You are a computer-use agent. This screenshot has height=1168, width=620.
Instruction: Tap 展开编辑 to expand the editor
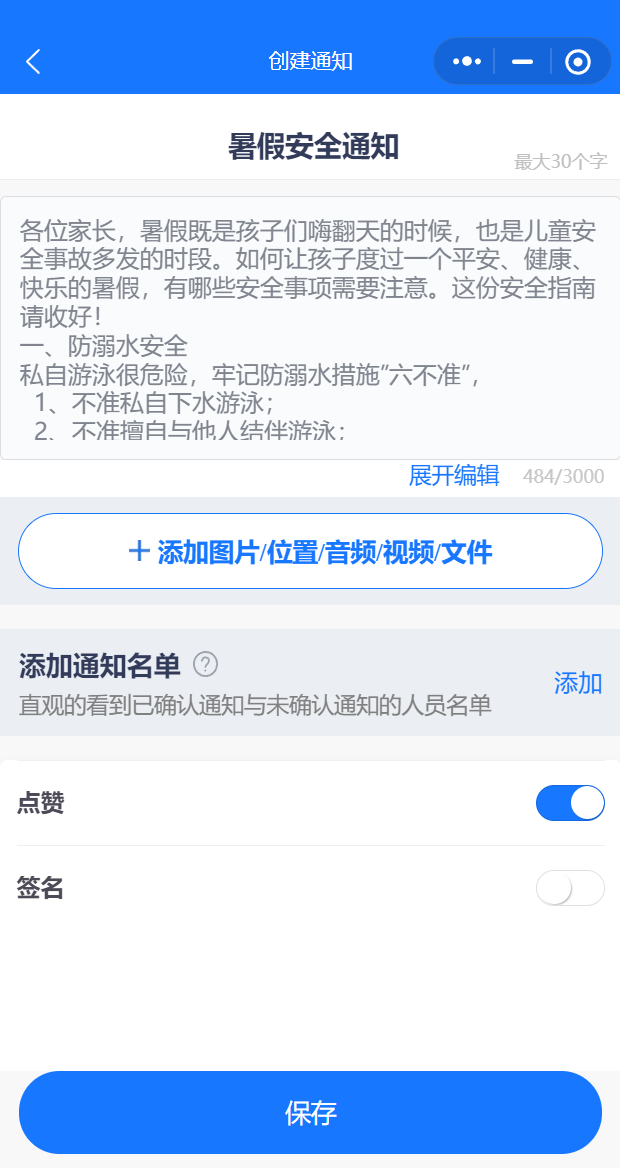(x=454, y=475)
